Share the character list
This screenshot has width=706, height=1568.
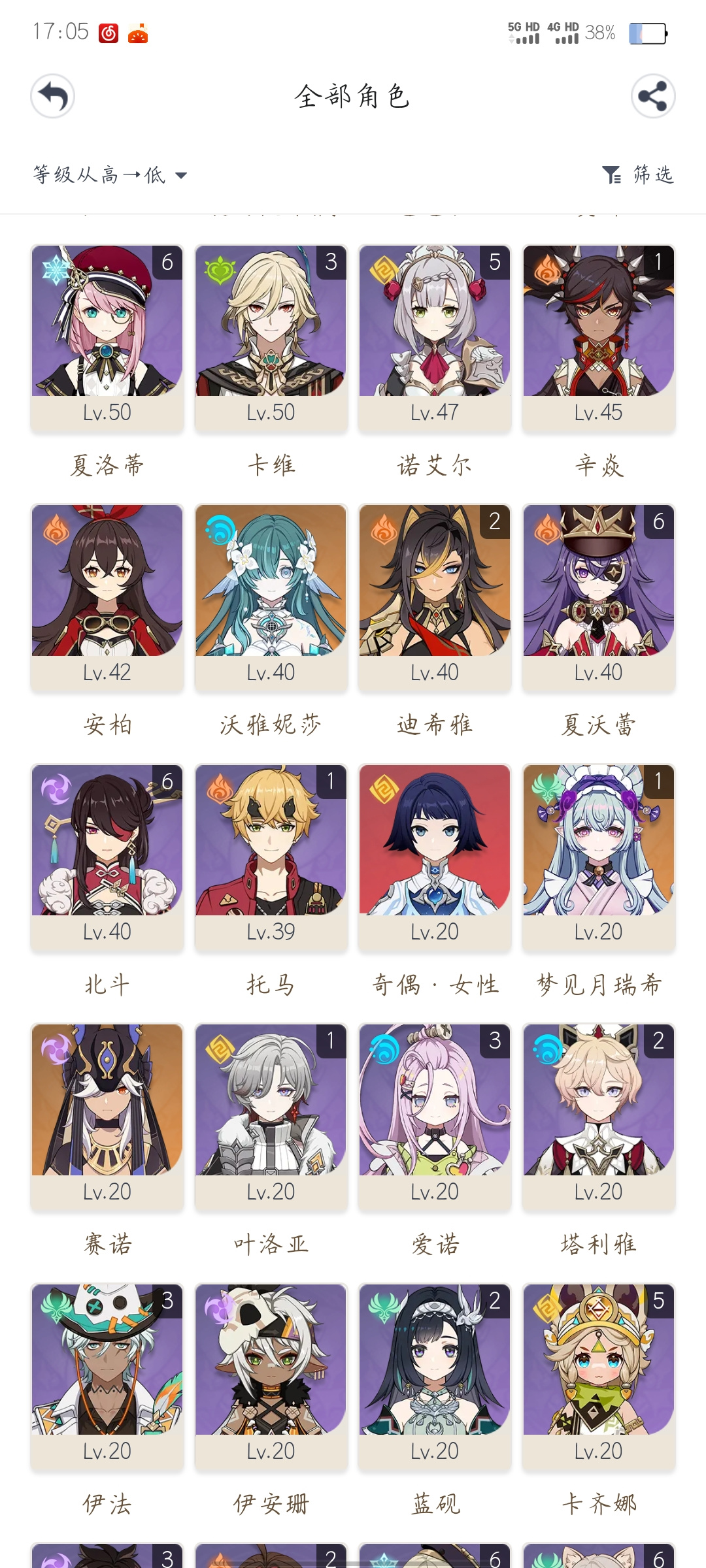(x=652, y=97)
